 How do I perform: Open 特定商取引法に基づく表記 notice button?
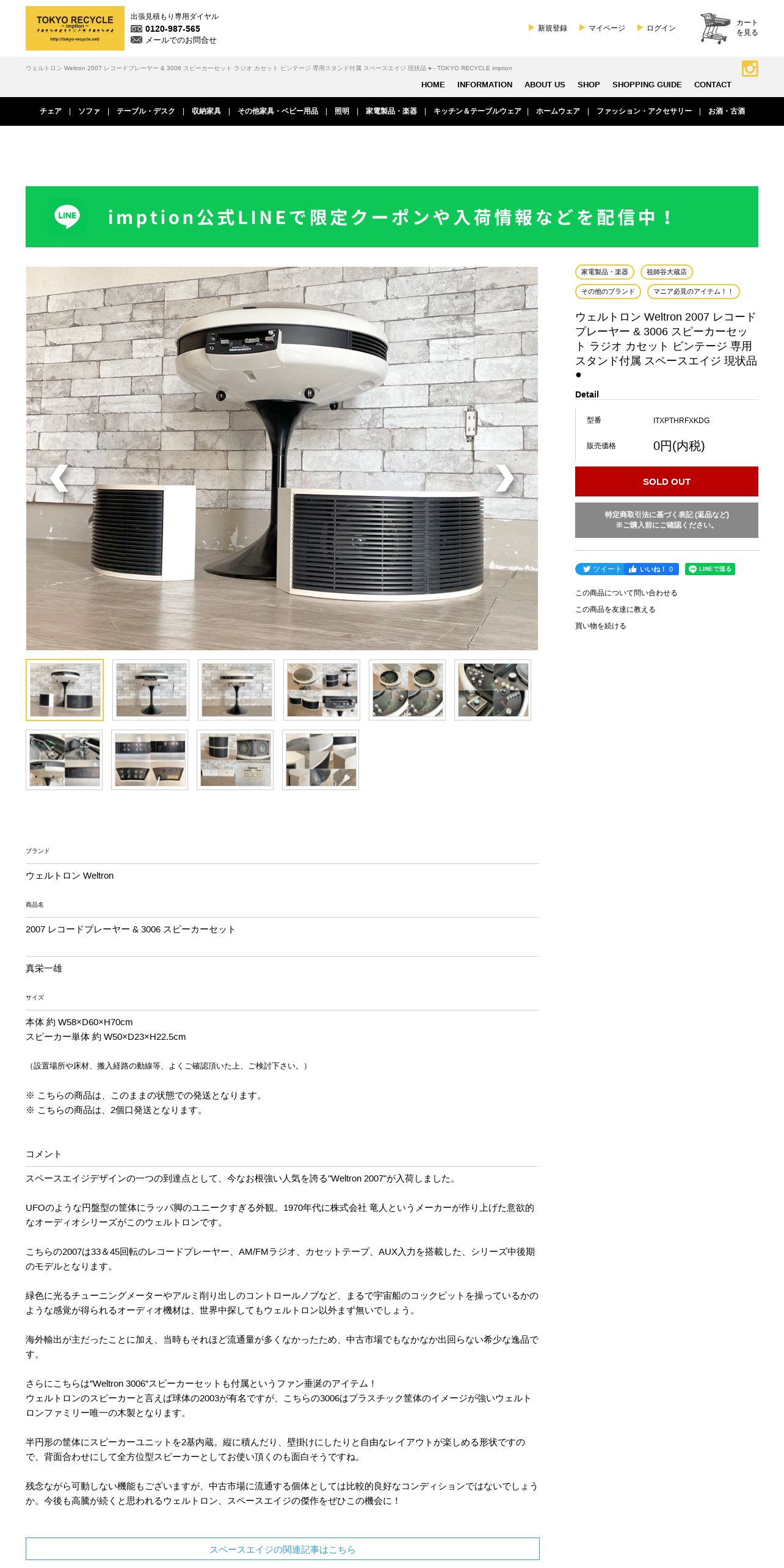pos(667,520)
